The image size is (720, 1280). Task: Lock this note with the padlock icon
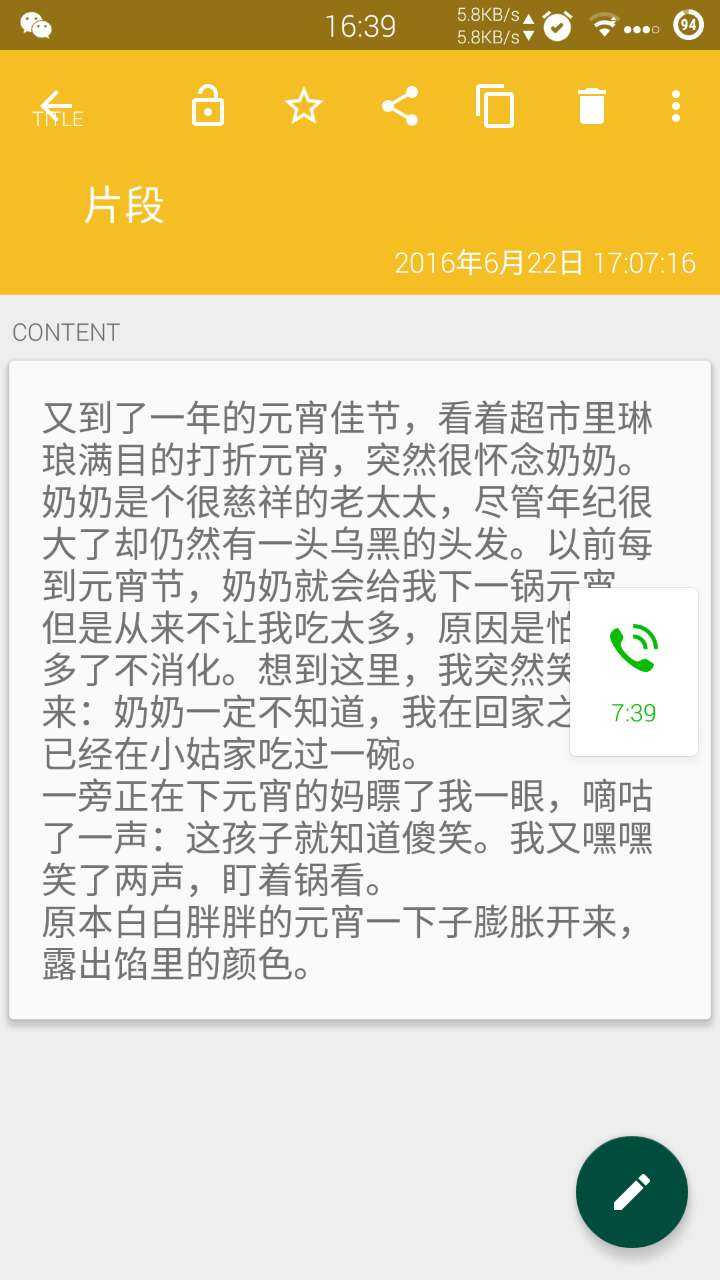tap(207, 105)
